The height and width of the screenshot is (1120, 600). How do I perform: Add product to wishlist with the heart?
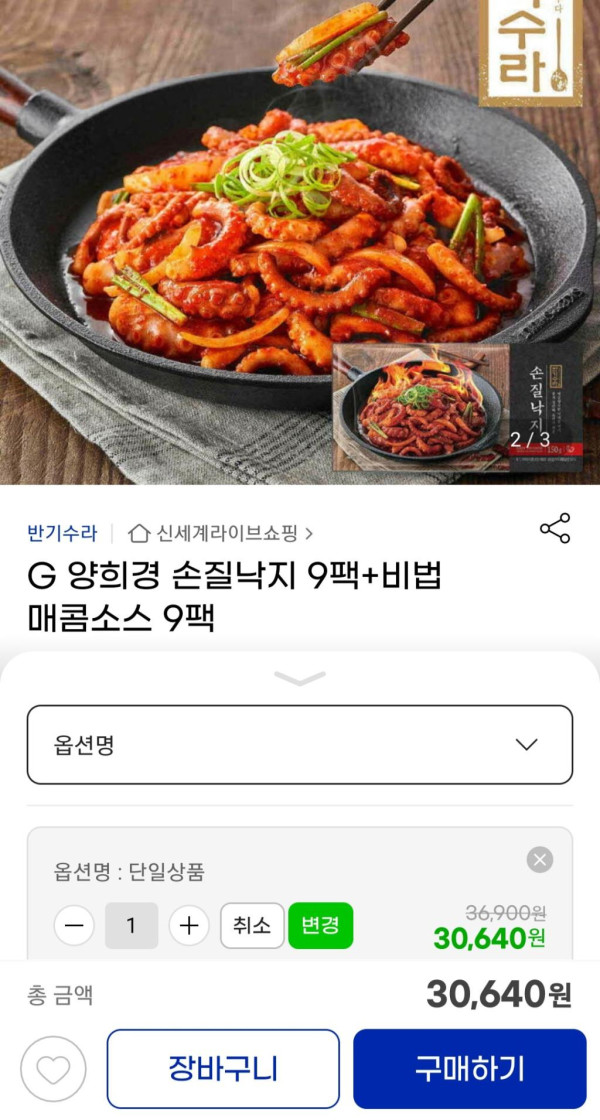coord(53,1070)
